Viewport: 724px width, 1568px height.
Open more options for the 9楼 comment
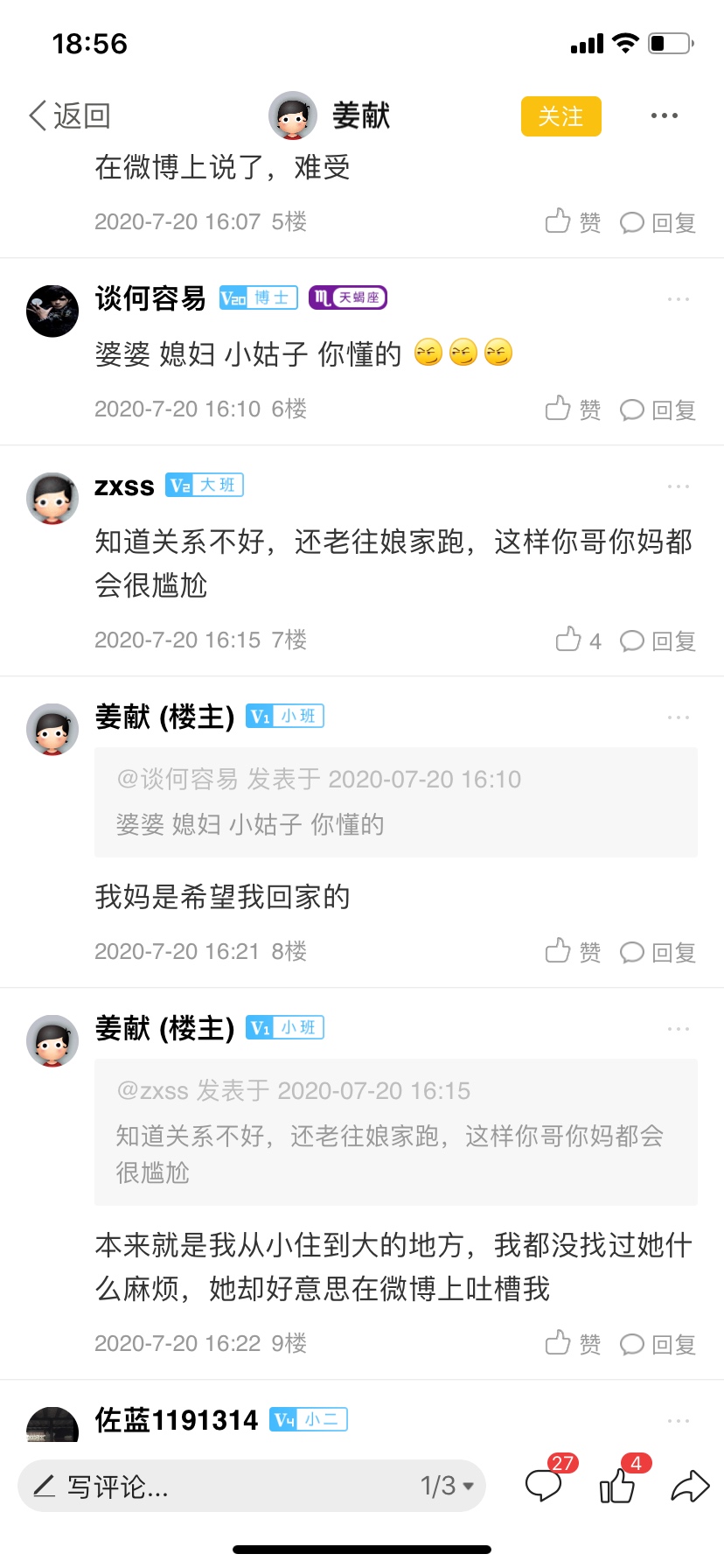(x=678, y=1029)
